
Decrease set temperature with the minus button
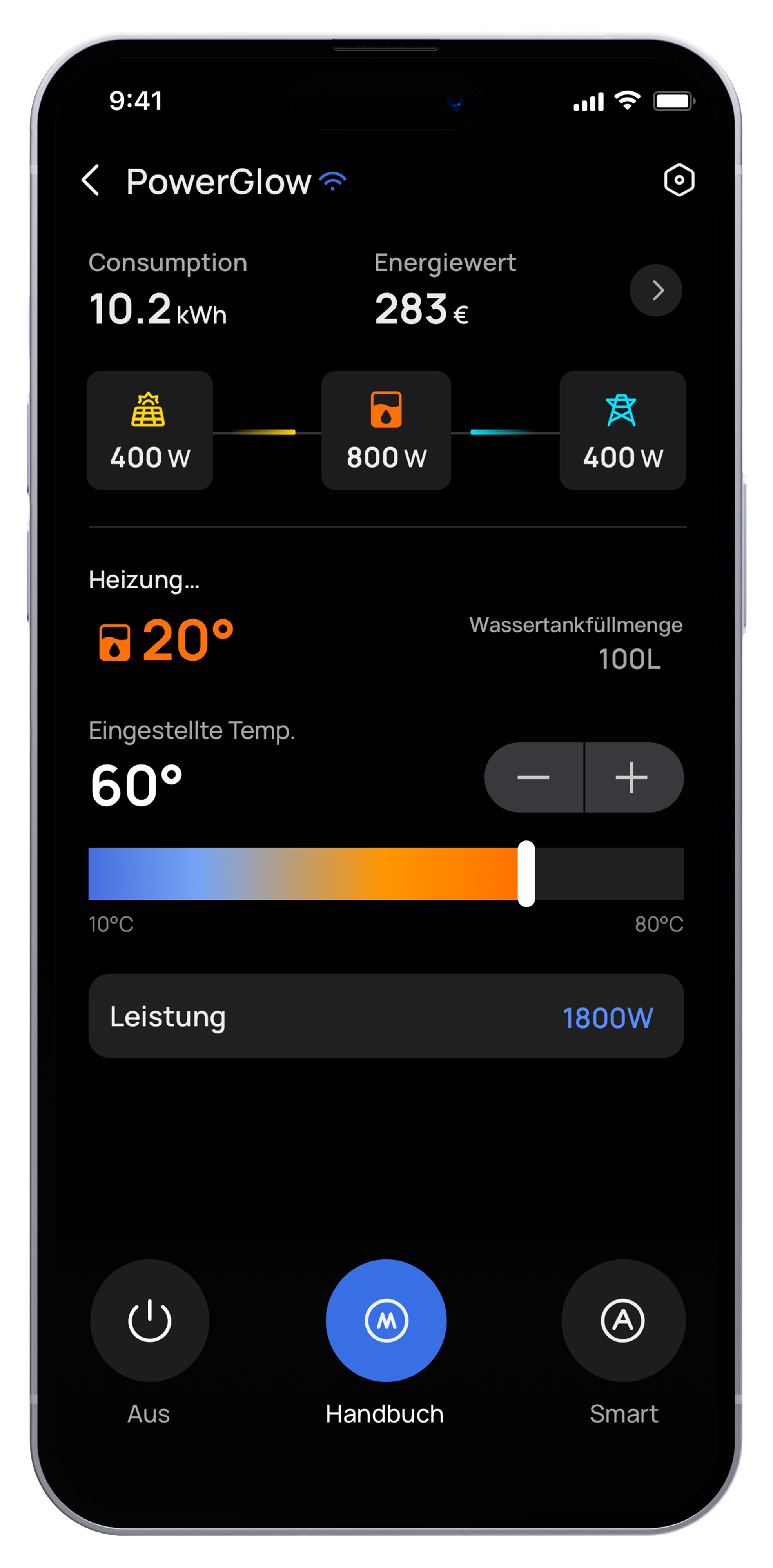(534, 777)
